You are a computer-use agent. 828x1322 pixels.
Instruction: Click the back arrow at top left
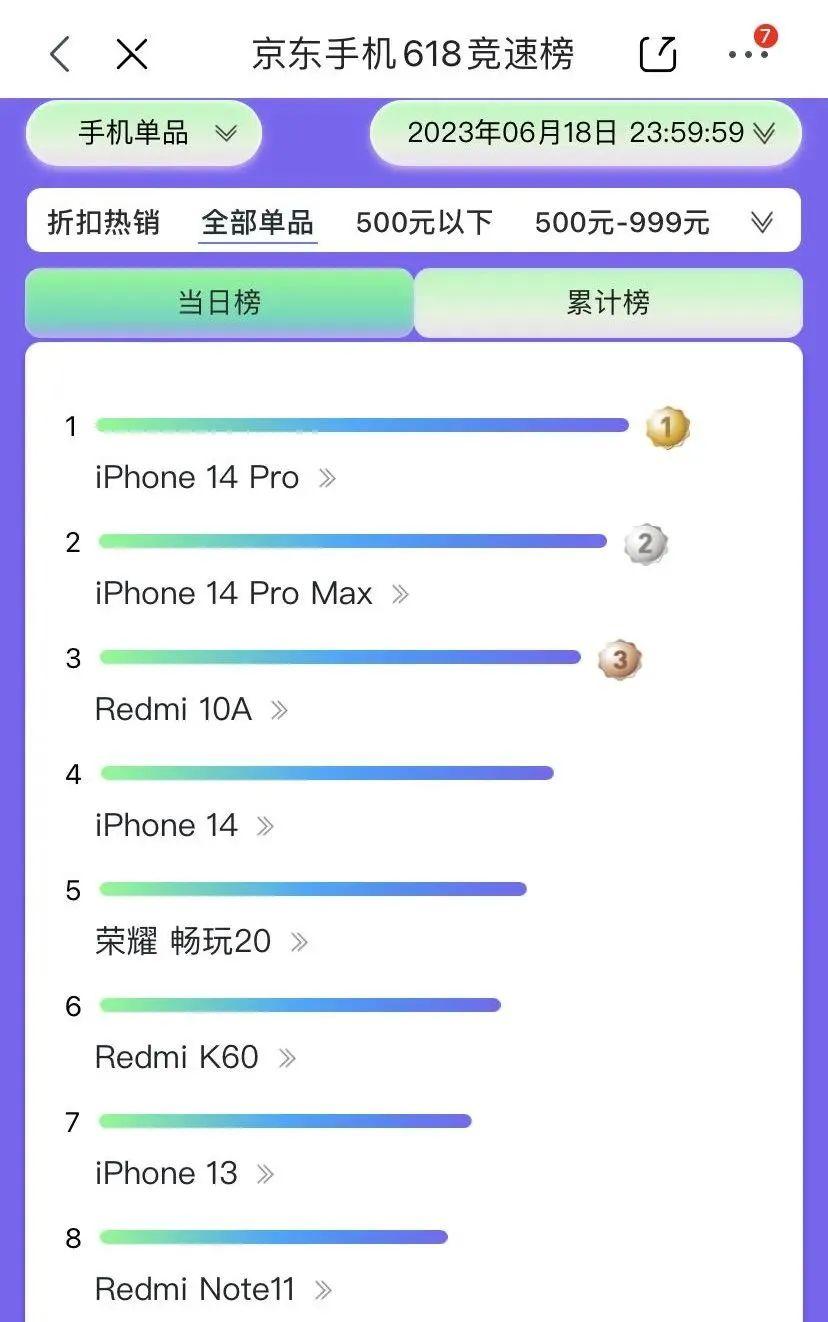pyautogui.click(x=60, y=52)
